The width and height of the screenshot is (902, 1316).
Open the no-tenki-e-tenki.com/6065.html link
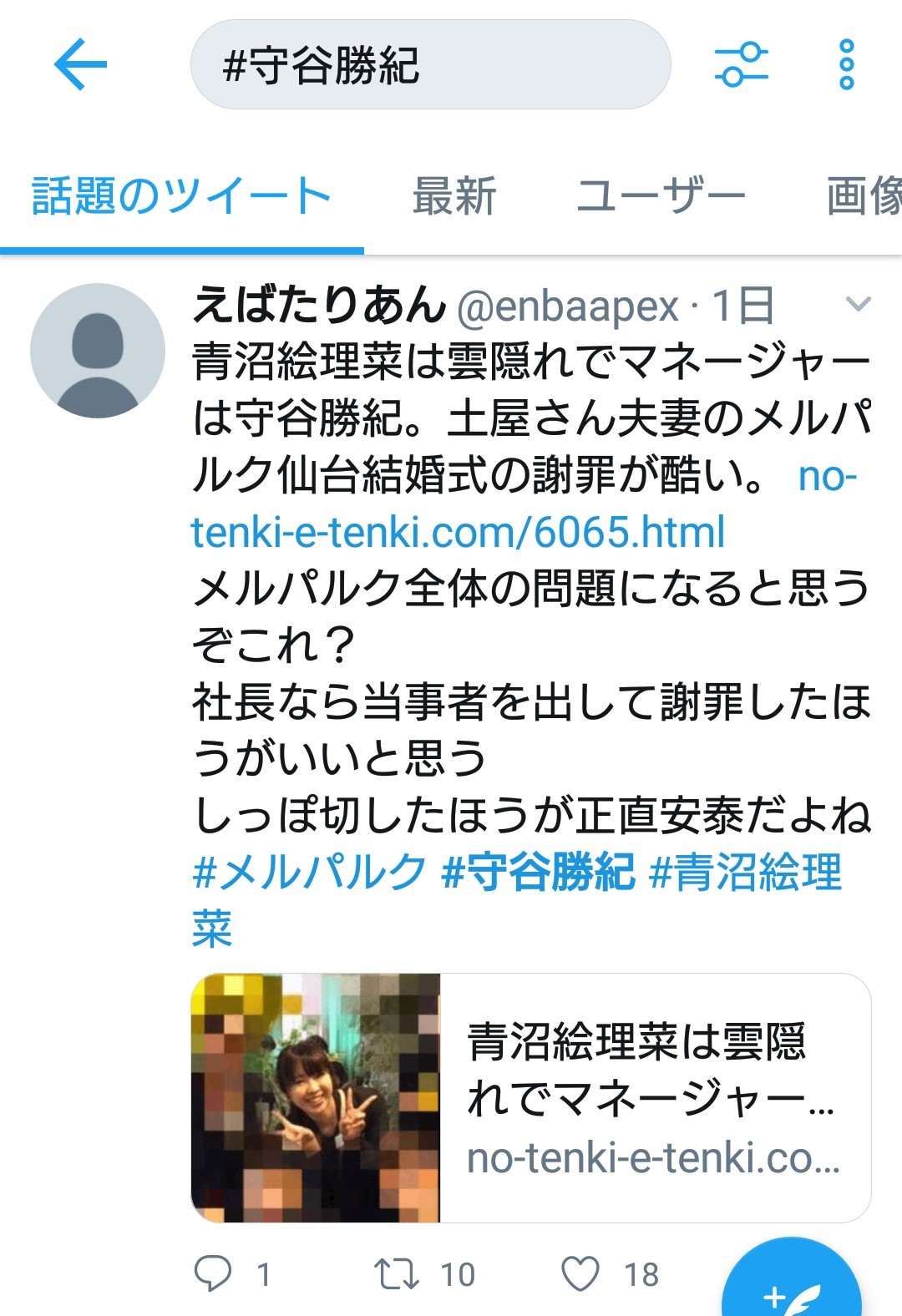(x=458, y=532)
